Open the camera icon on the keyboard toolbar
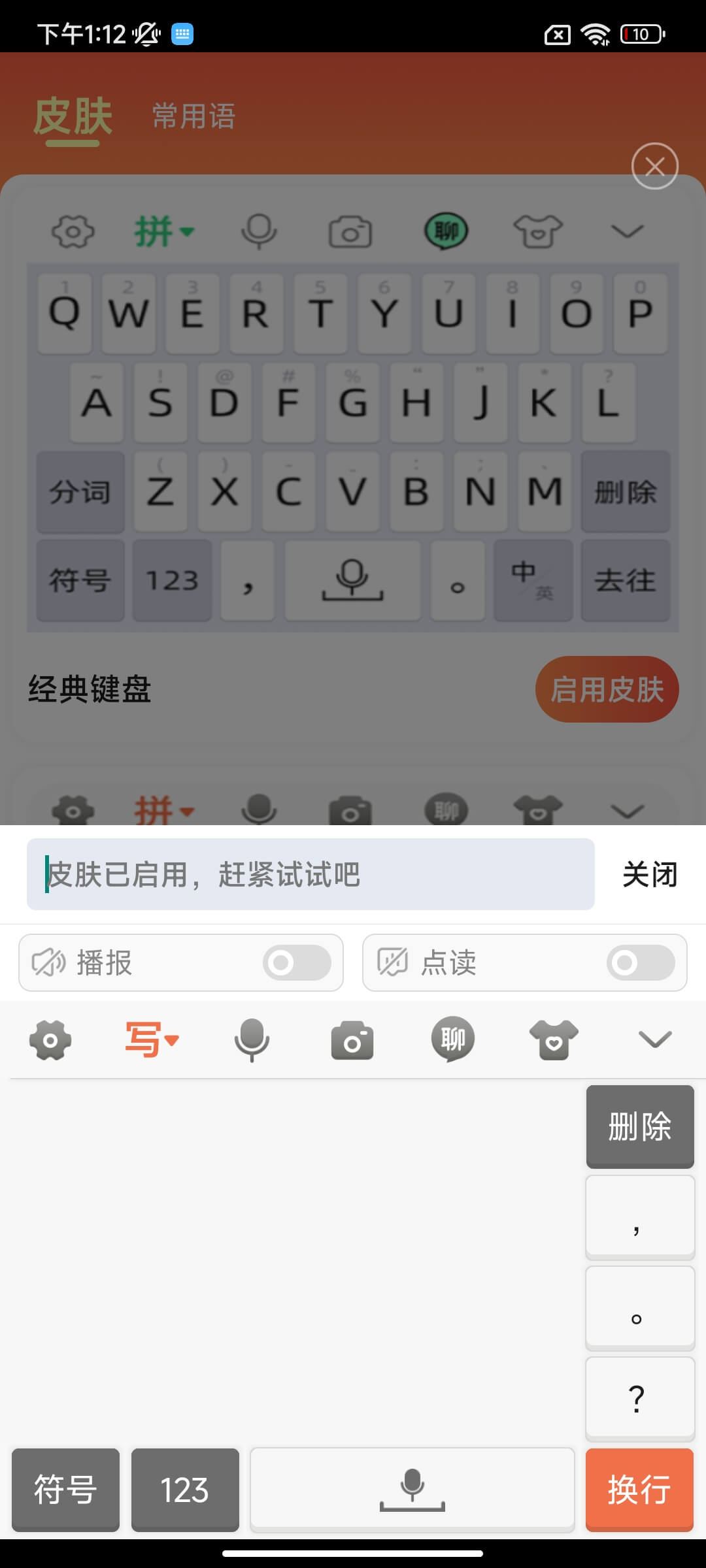The image size is (706, 1568). coord(352,1039)
